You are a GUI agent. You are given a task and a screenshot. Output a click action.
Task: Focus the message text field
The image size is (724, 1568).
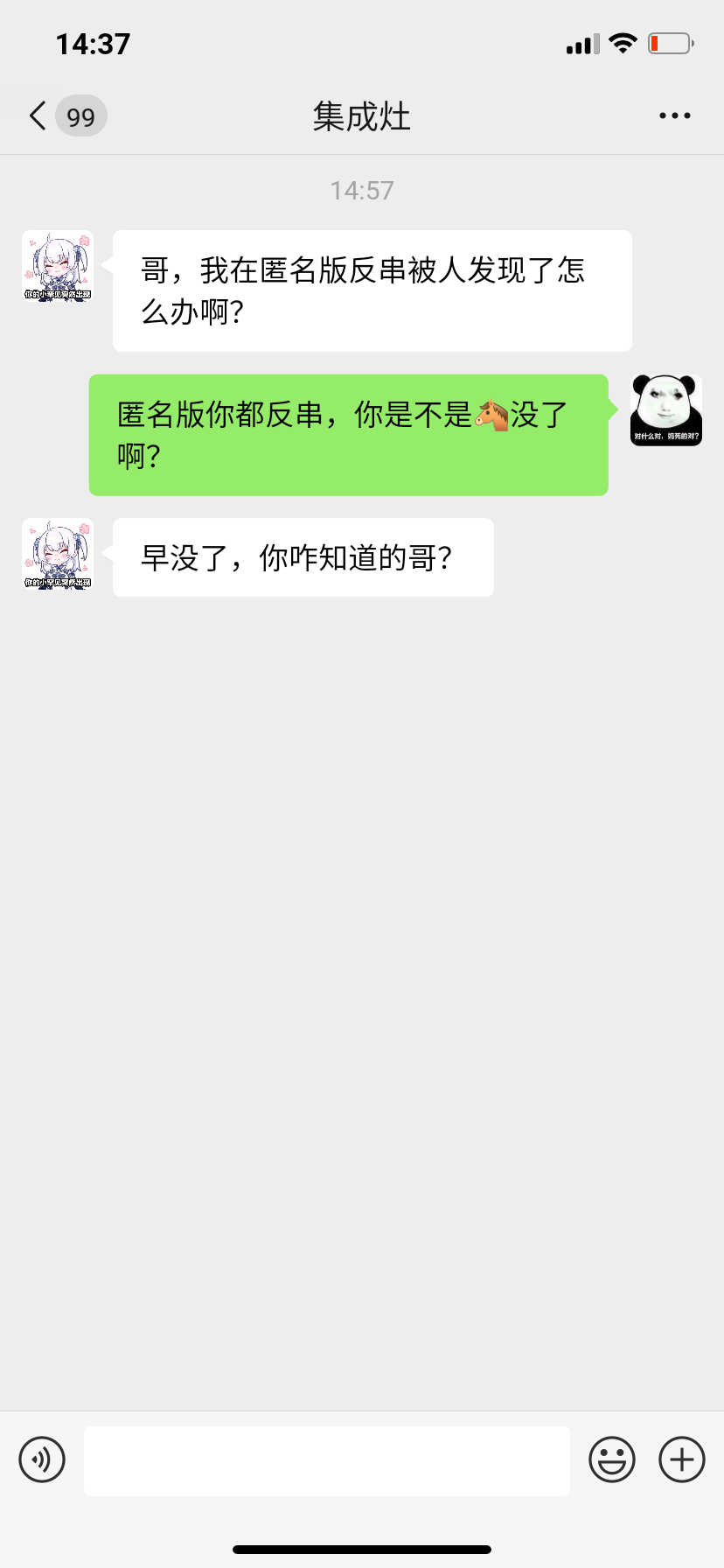point(326,1461)
